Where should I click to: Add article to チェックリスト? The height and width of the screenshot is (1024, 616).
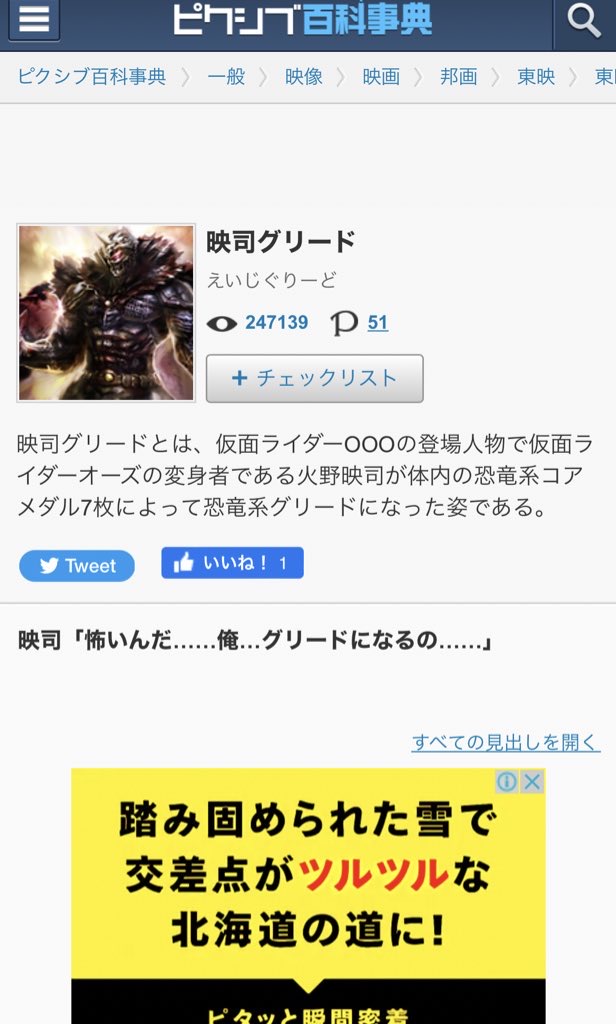pyautogui.click(x=315, y=378)
